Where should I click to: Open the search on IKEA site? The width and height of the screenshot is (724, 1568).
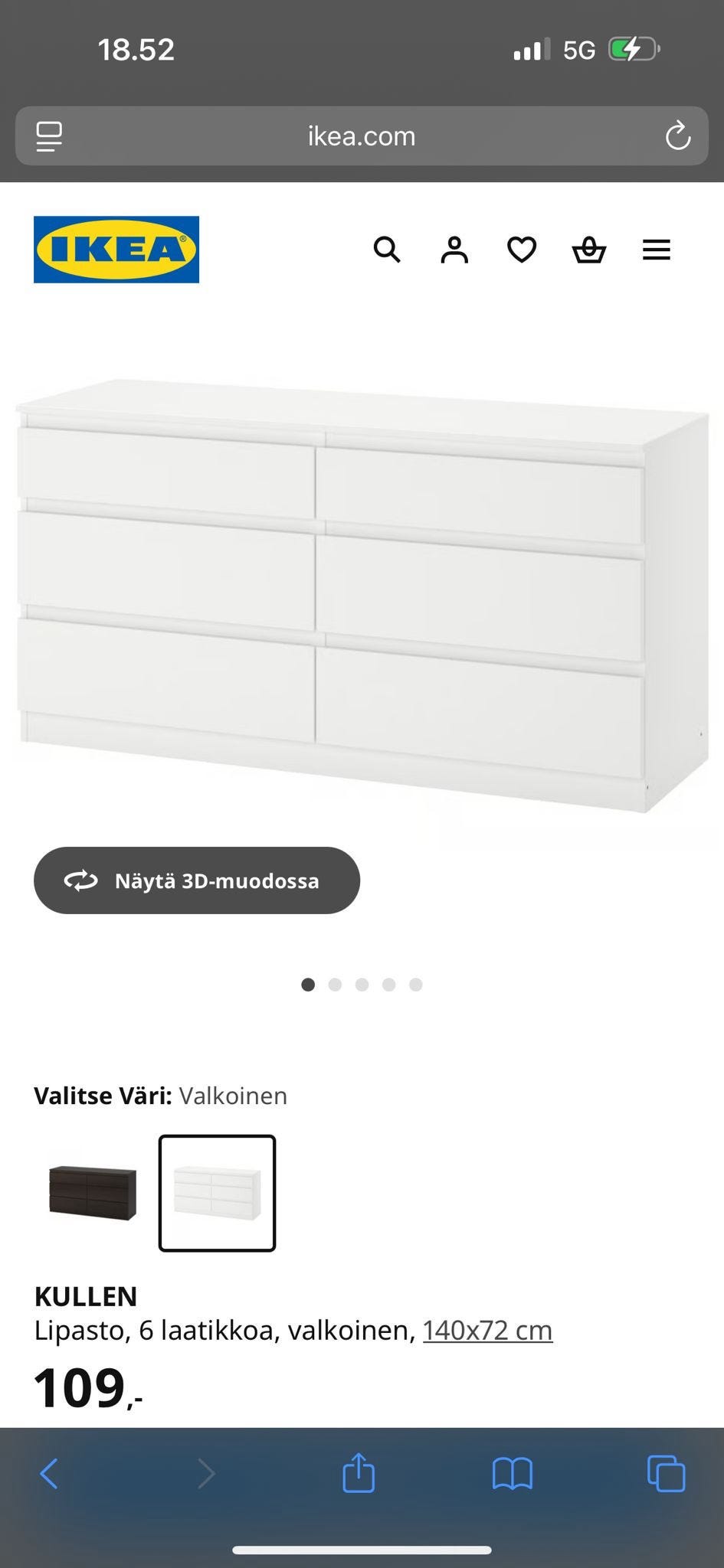(x=387, y=250)
